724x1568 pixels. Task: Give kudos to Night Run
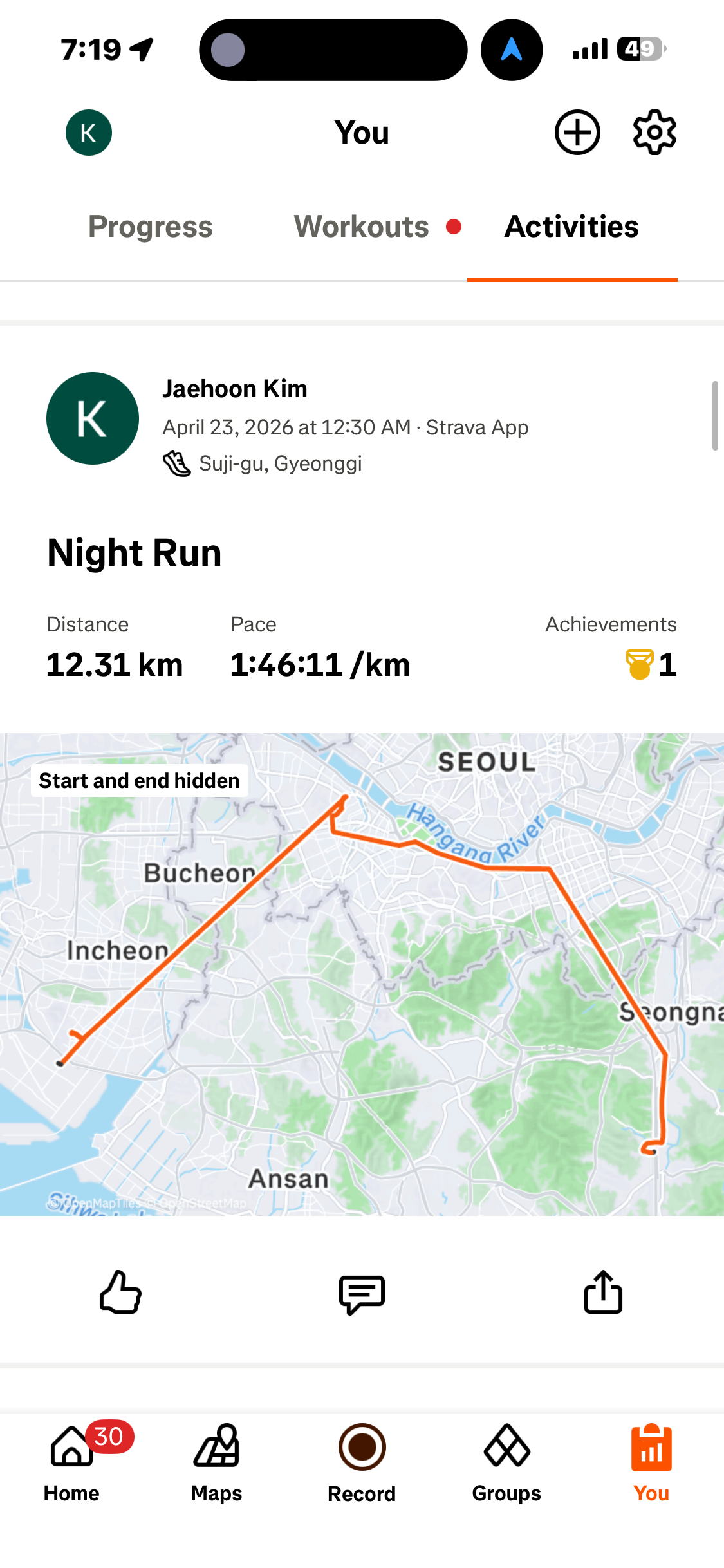(x=120, y=1292)
